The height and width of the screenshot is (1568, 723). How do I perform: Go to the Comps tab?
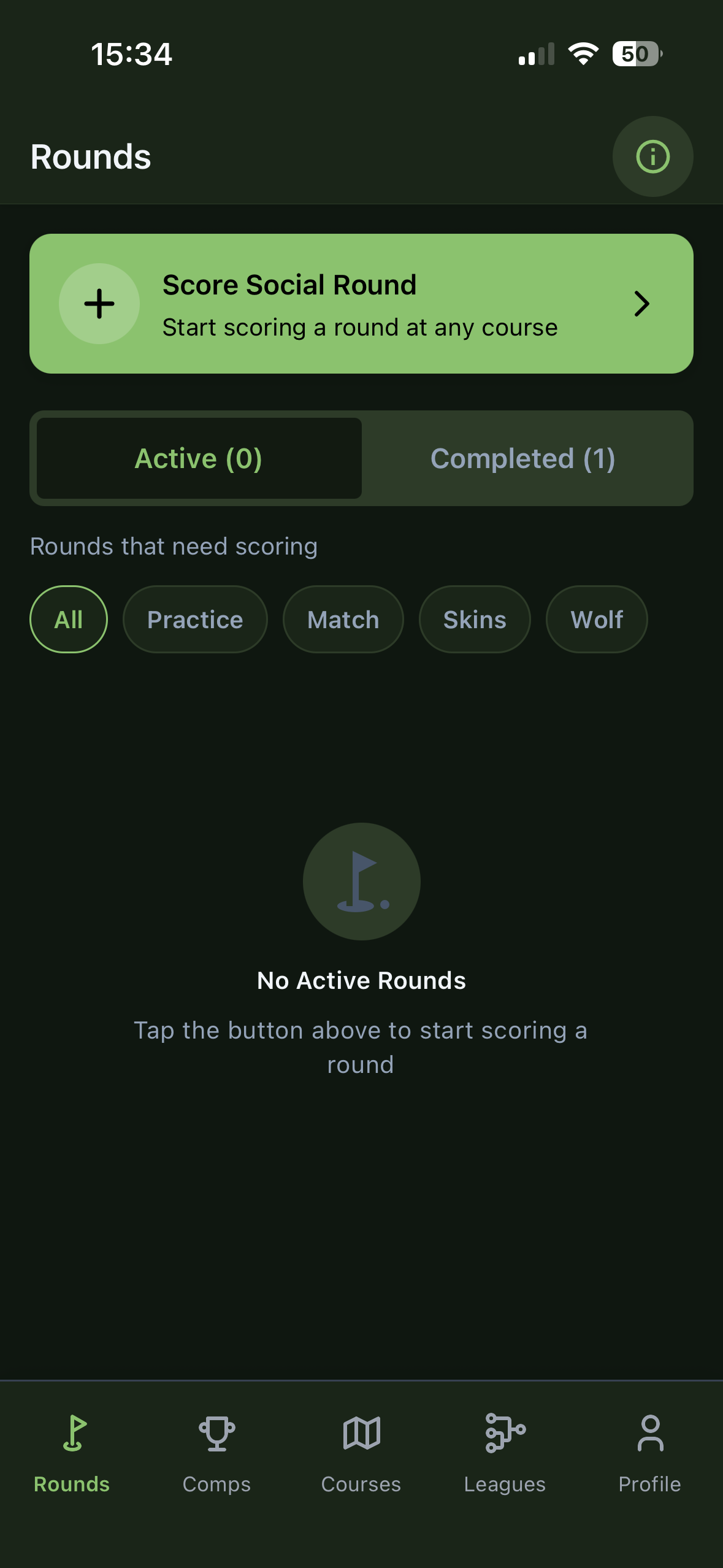coord(216,1453)
